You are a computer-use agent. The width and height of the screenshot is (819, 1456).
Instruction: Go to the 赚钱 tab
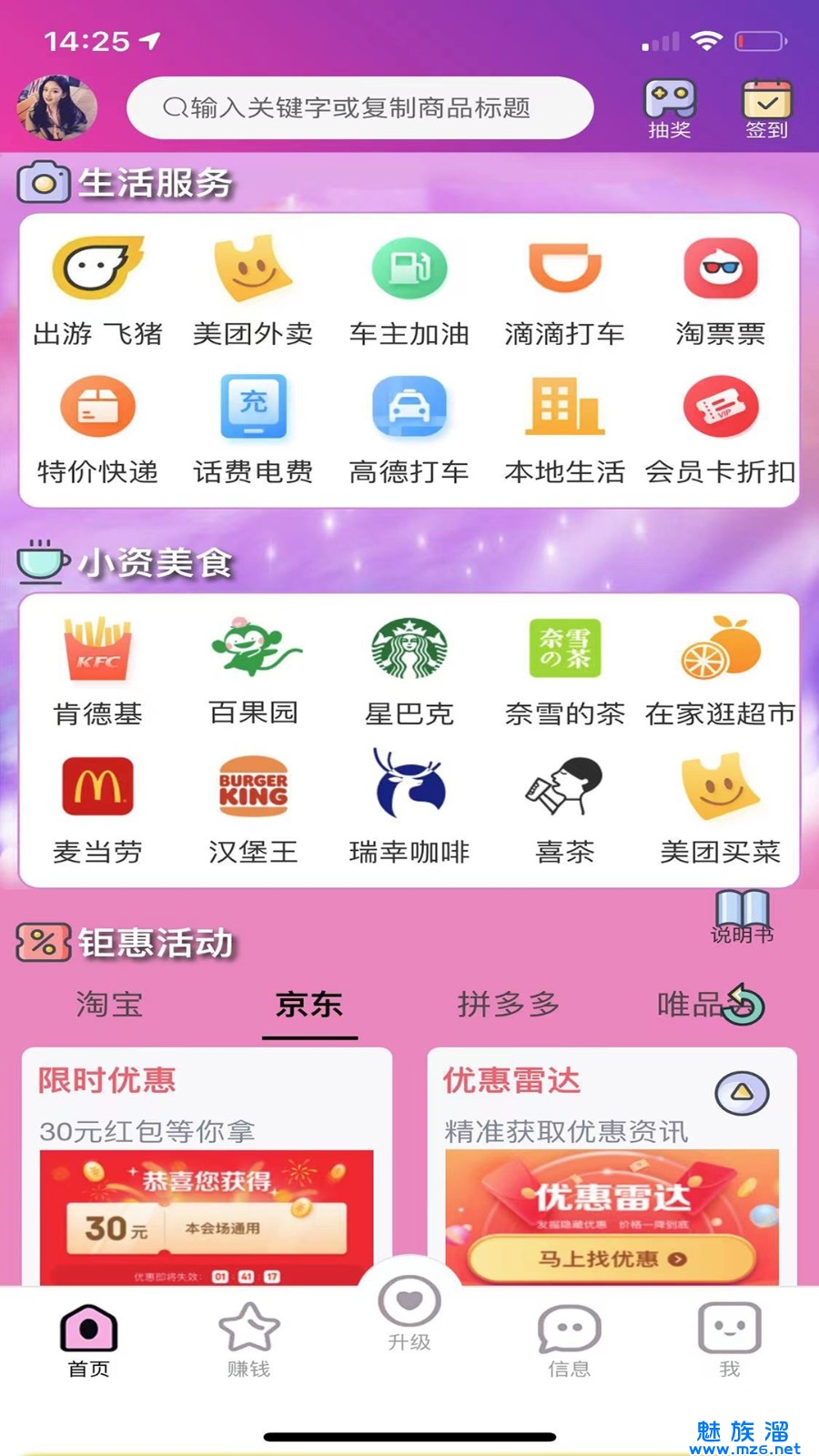pos(248,1340)
